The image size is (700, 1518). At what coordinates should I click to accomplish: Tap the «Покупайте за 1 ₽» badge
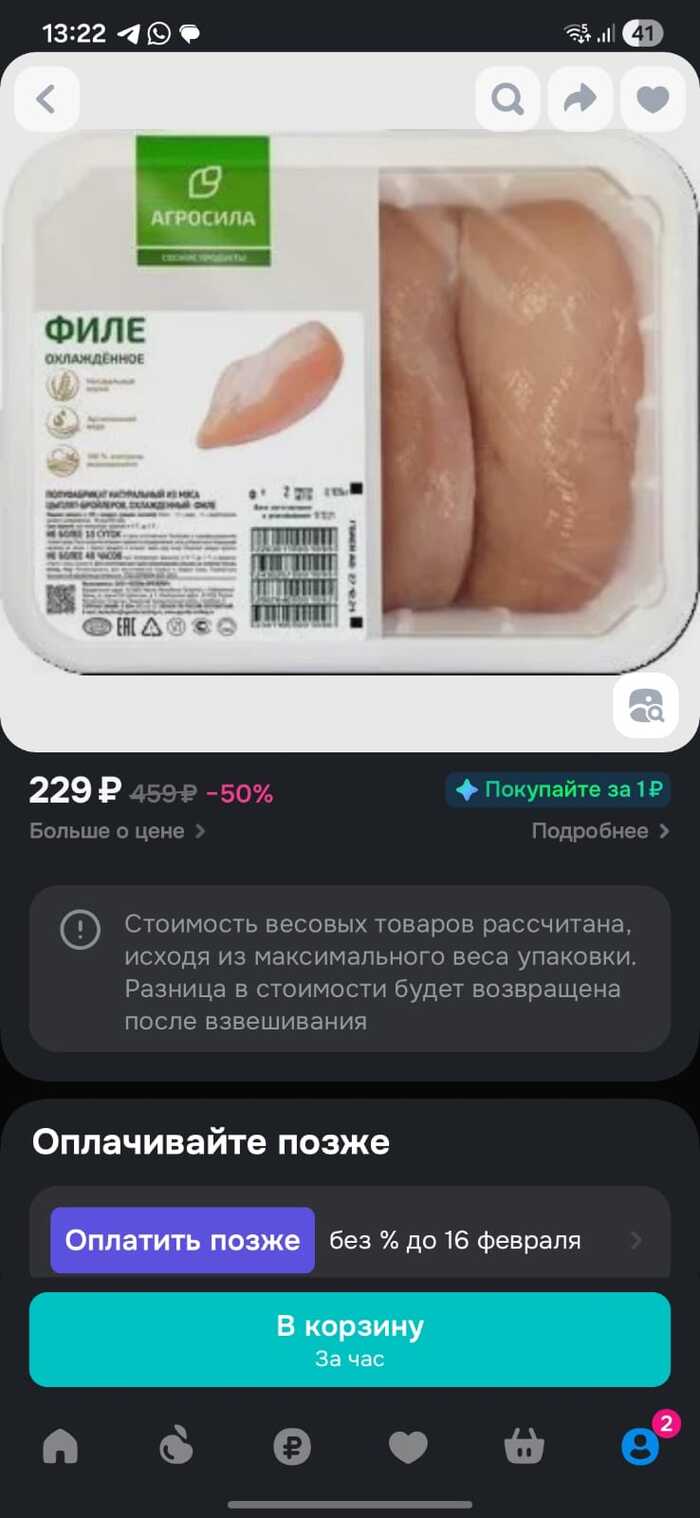558,790
